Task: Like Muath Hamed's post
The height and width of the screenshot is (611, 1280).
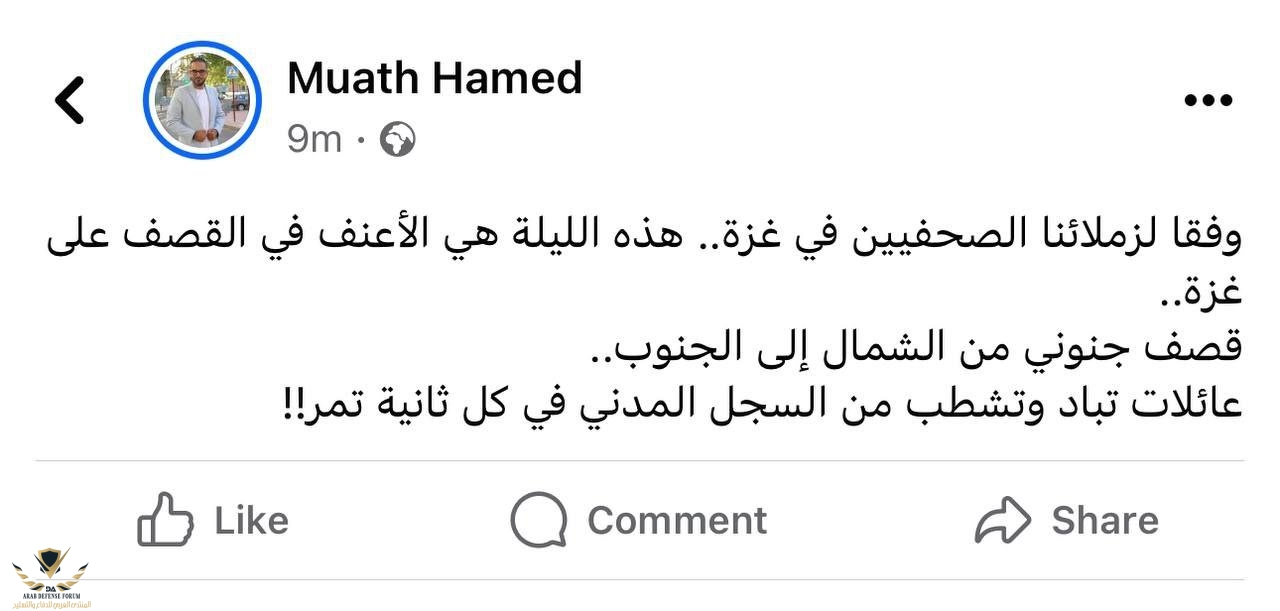Action: [213, 520]
